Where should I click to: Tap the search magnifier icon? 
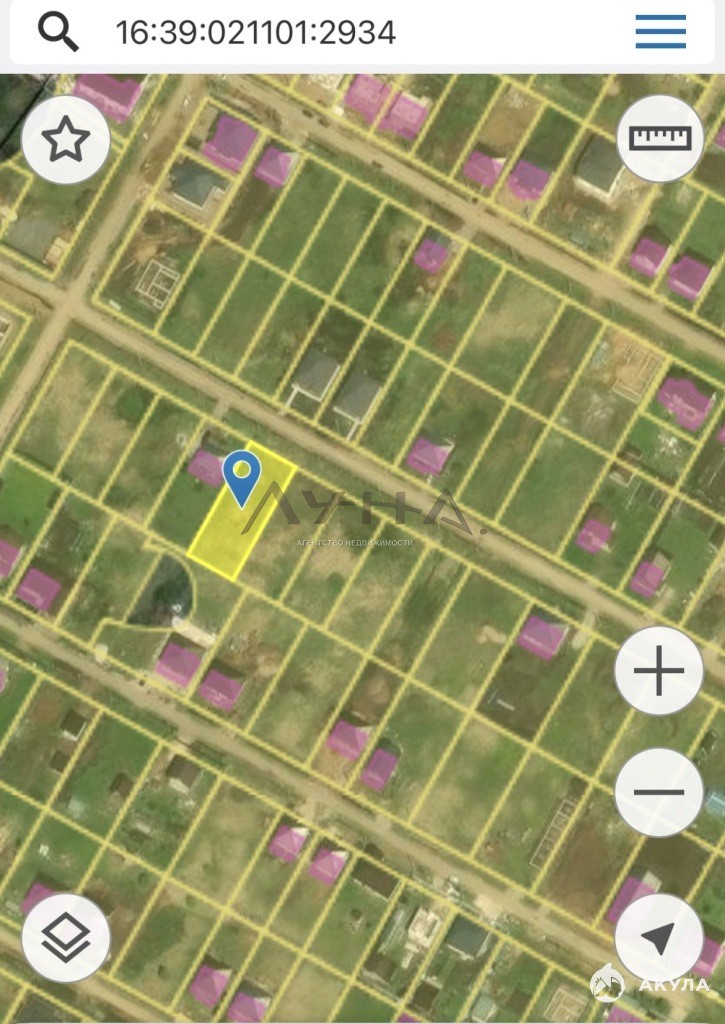point(58,32)
